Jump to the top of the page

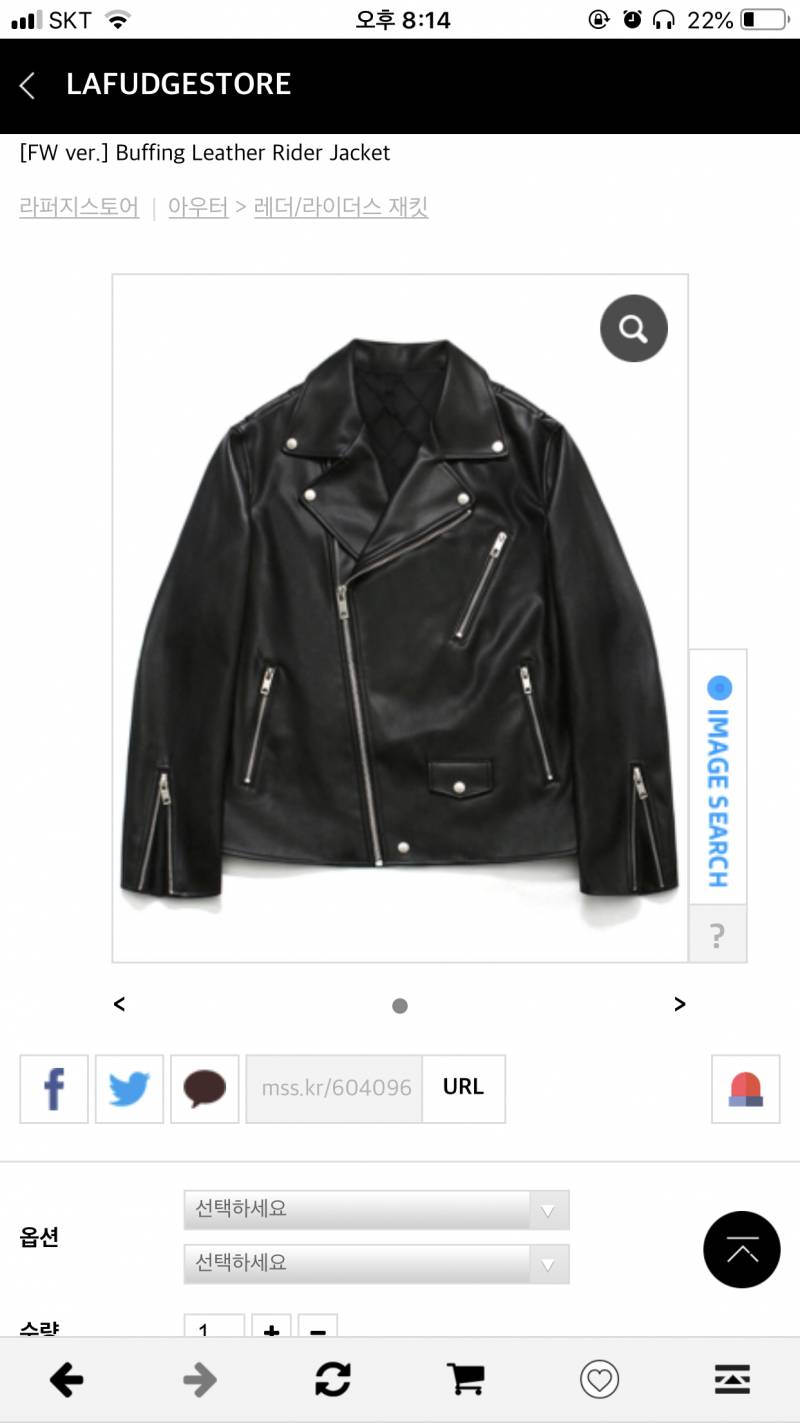741,1249
